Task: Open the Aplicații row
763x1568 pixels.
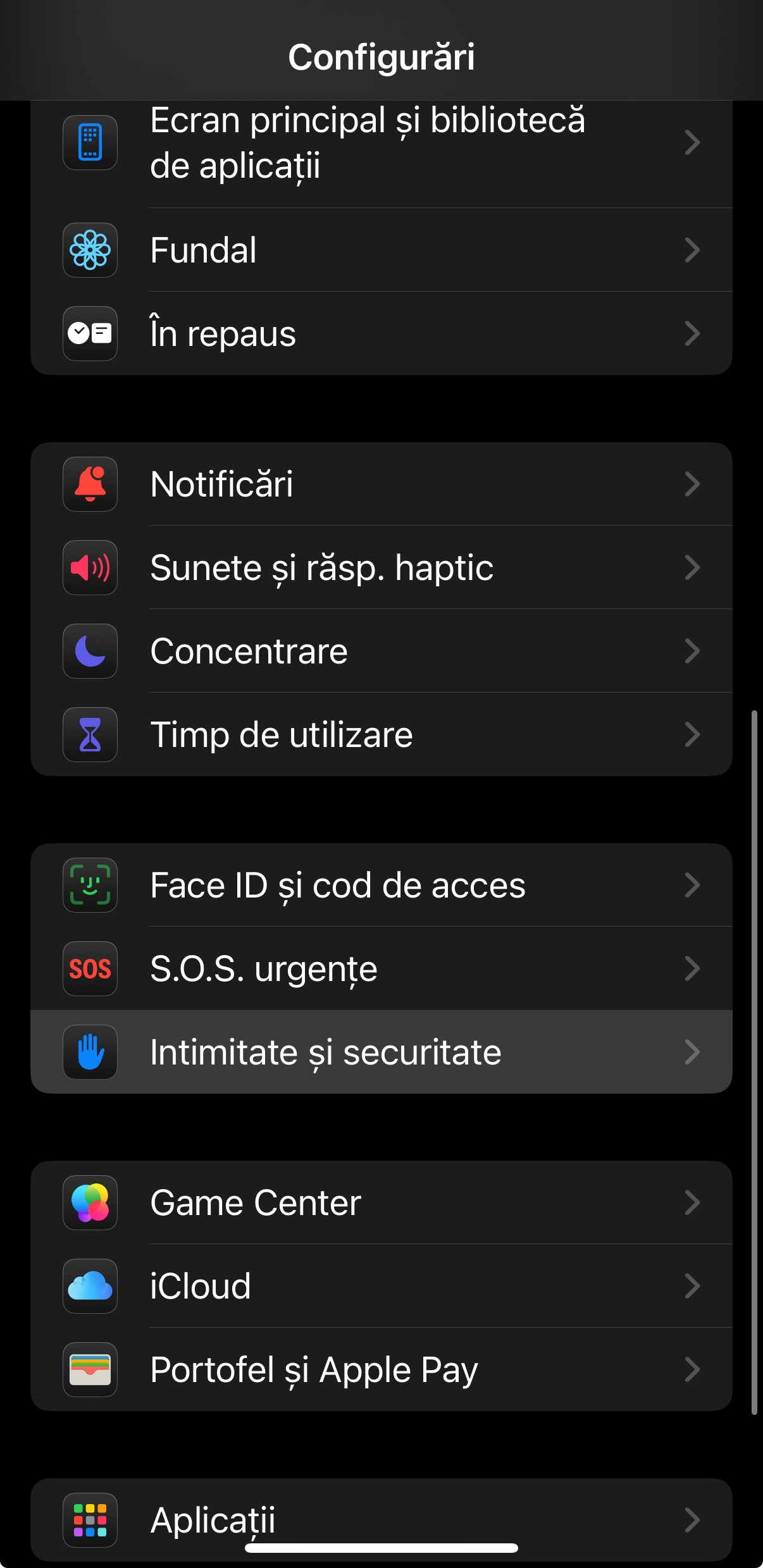Action: point(380,1518)
